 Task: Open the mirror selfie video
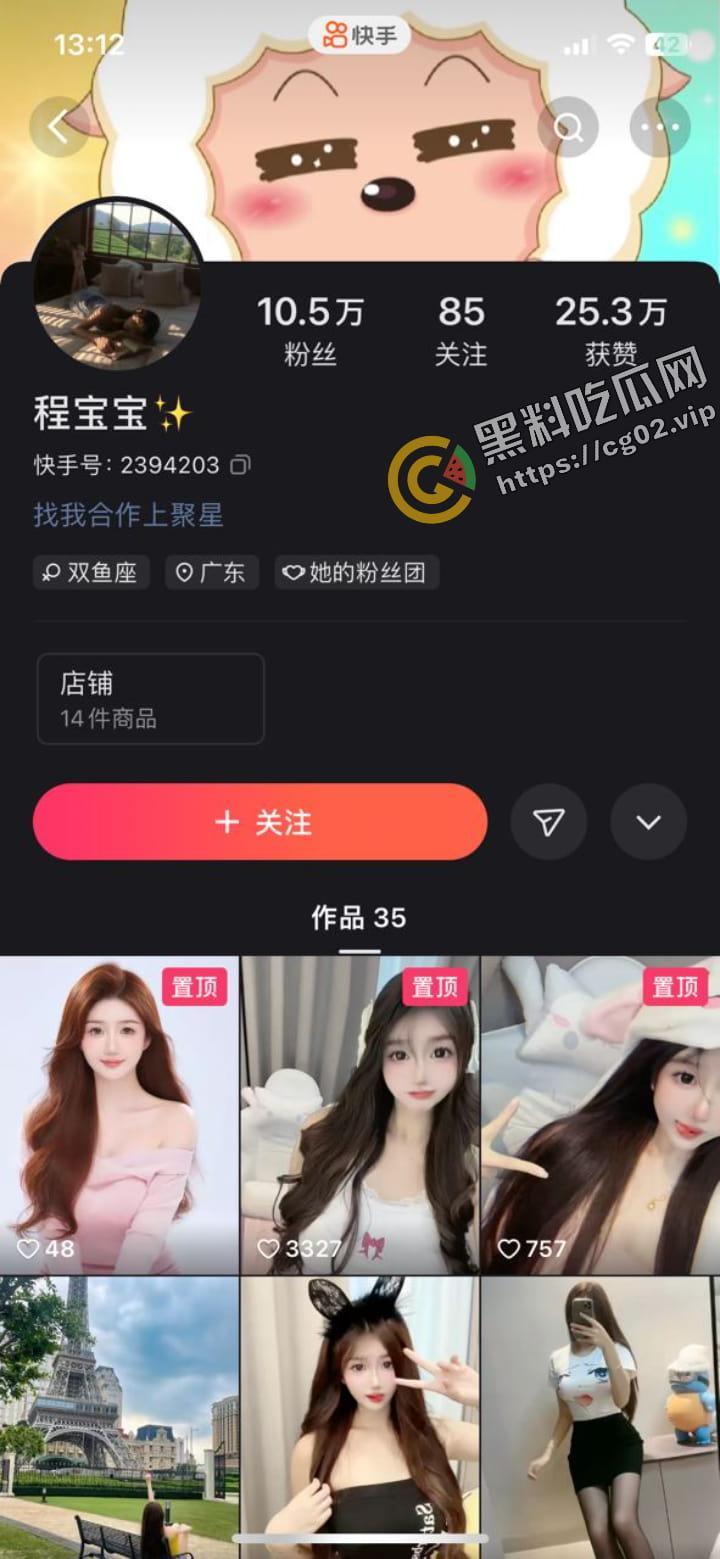pyautogui.click(x=600, y=1415)
